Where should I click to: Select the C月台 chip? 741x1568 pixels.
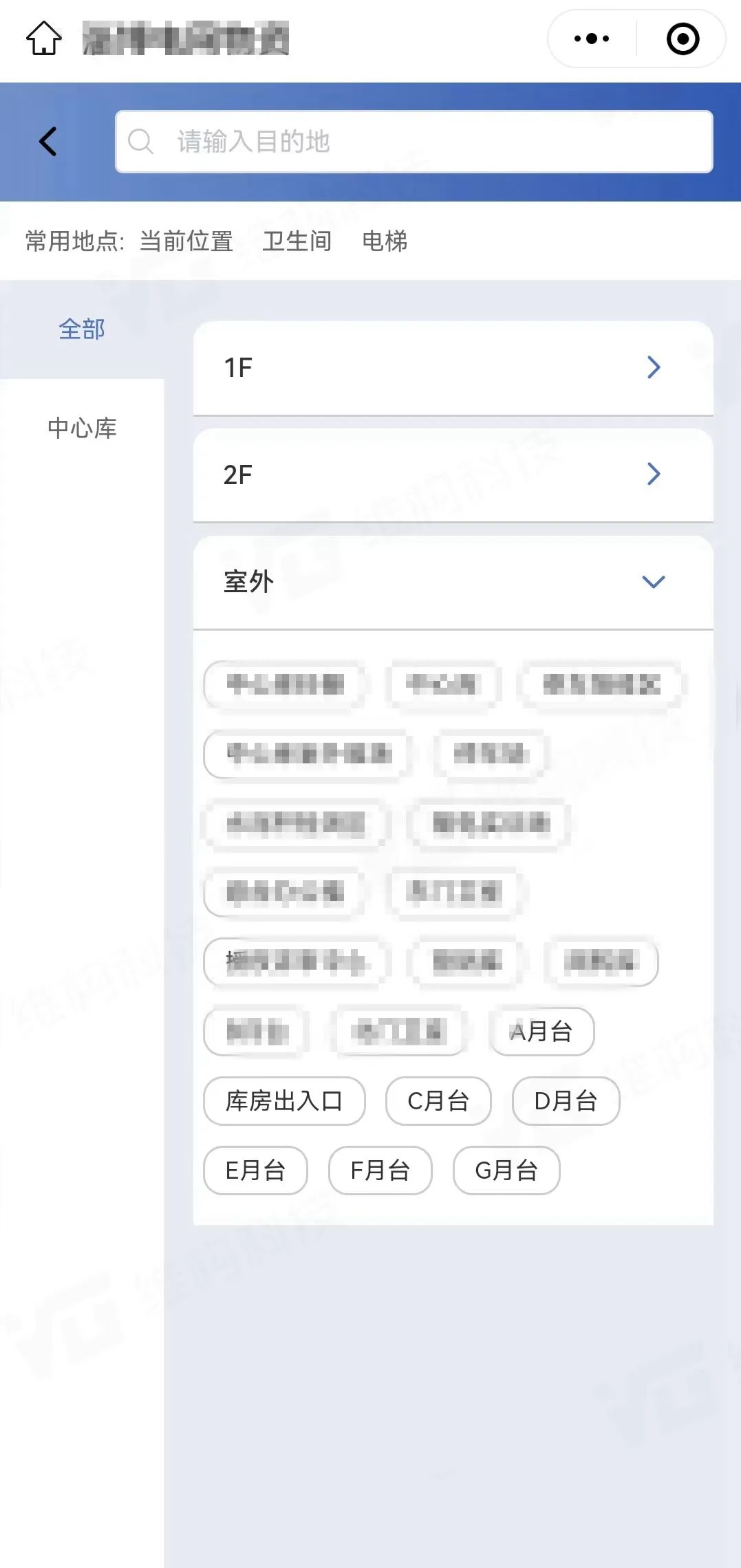coord(438,1101)
